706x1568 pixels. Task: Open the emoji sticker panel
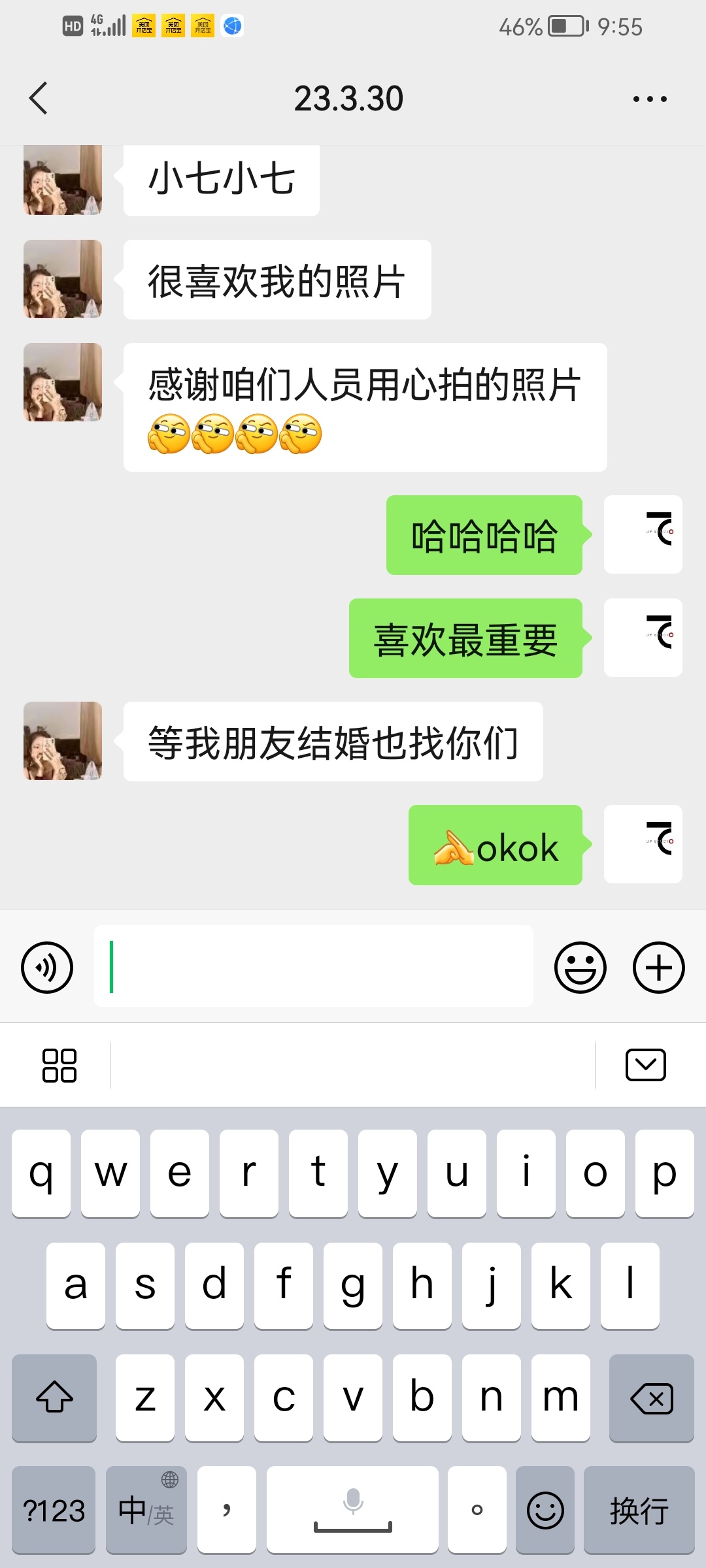click(580, 968)
